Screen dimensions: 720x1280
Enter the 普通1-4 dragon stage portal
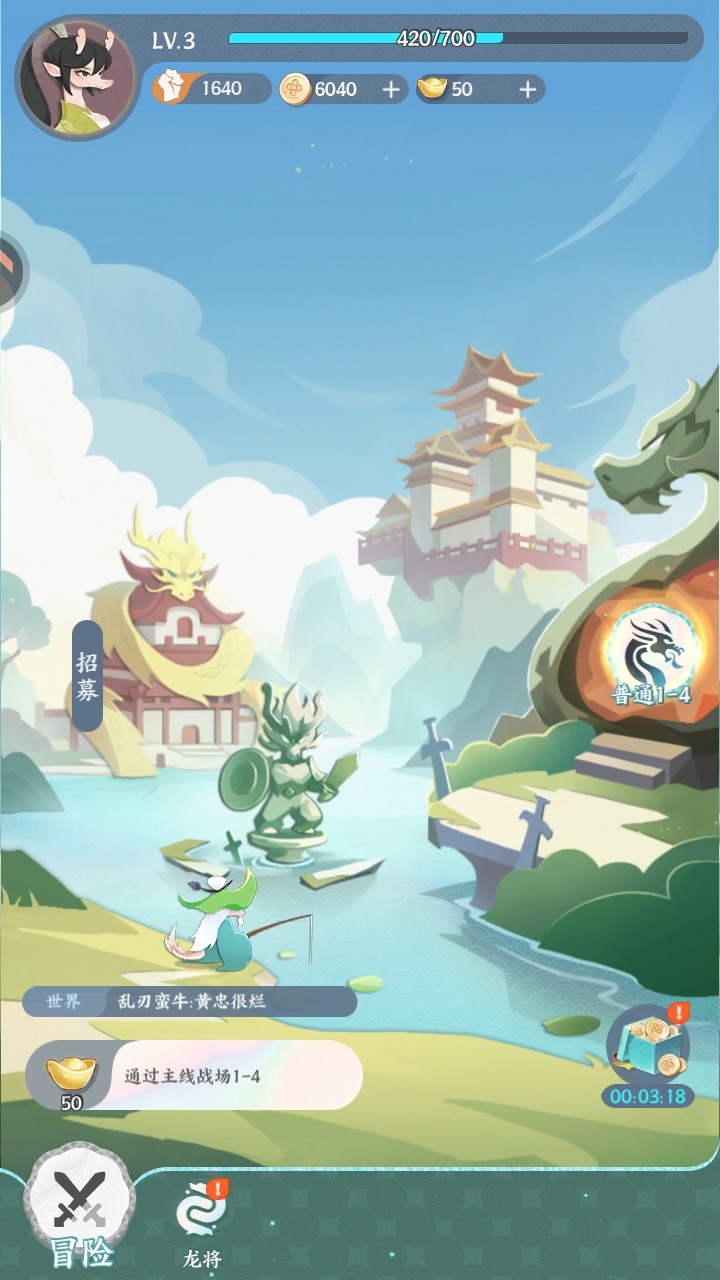651,655
